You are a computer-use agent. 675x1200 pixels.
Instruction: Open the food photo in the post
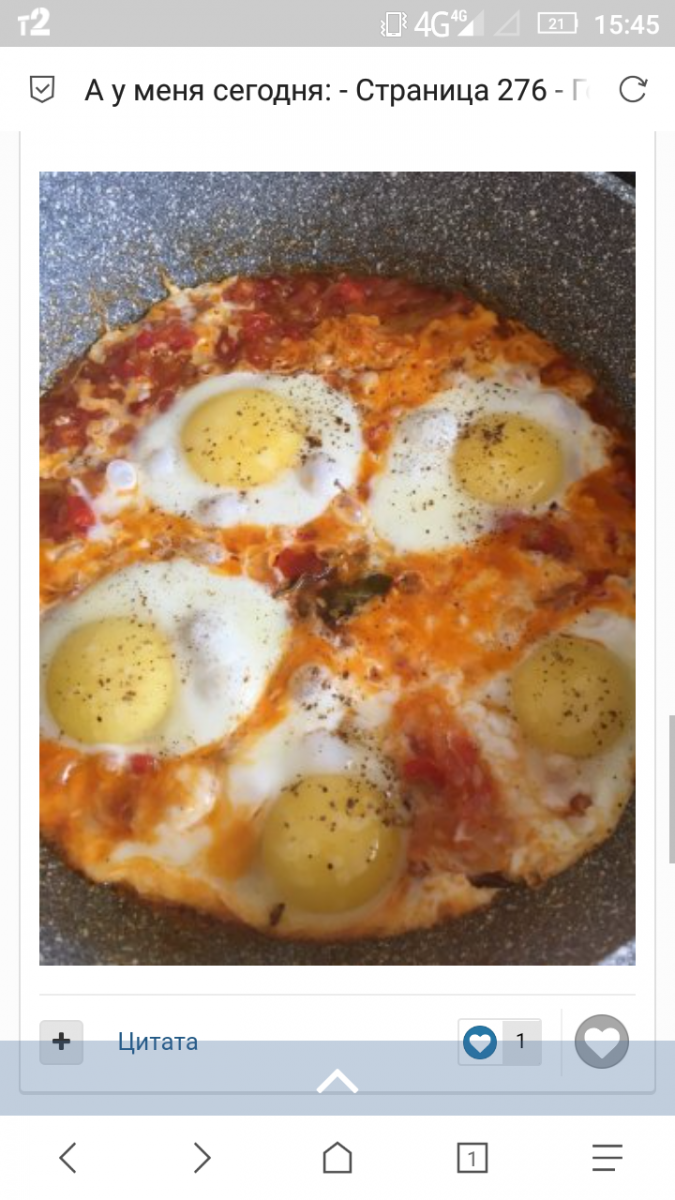coord(337,568)
